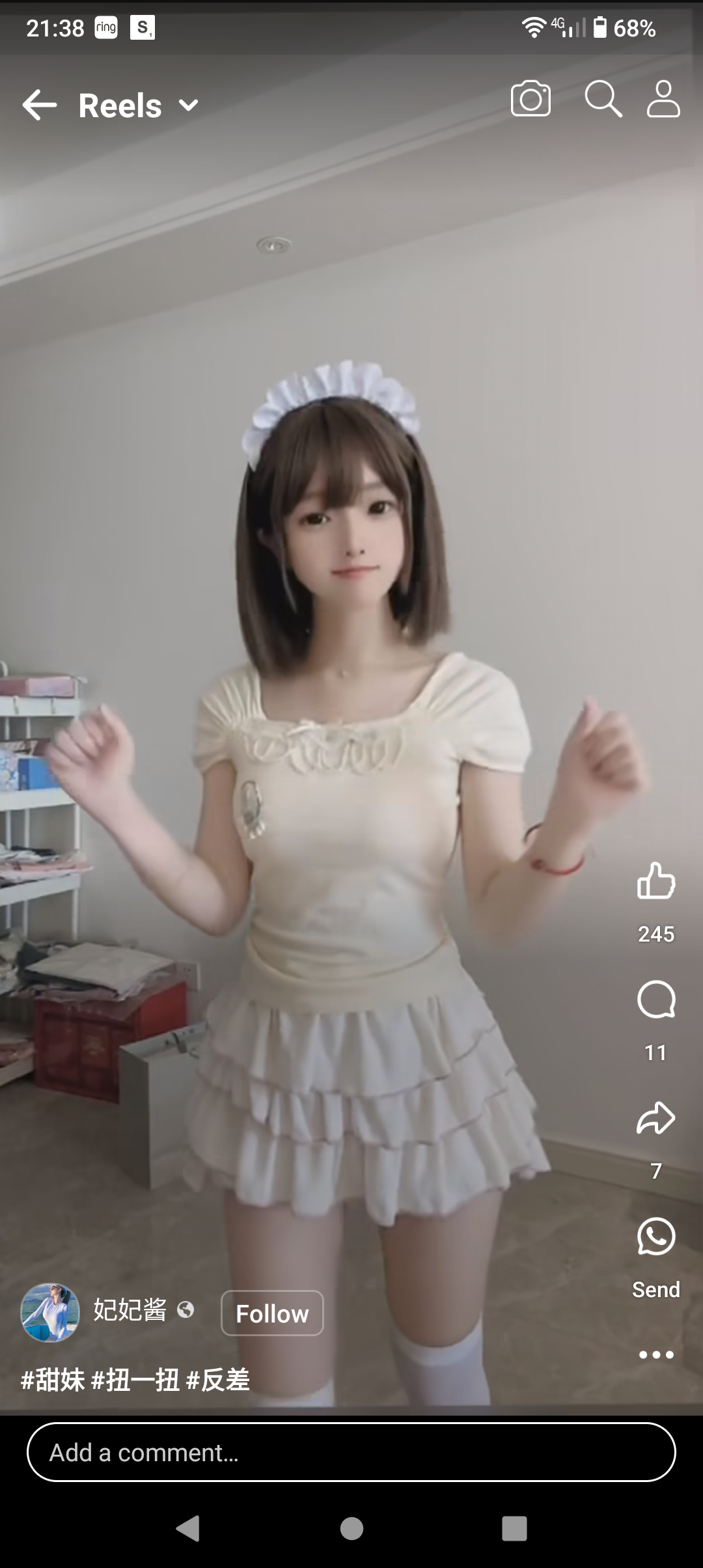Open the search magnifier

click(x=603, y=99)
